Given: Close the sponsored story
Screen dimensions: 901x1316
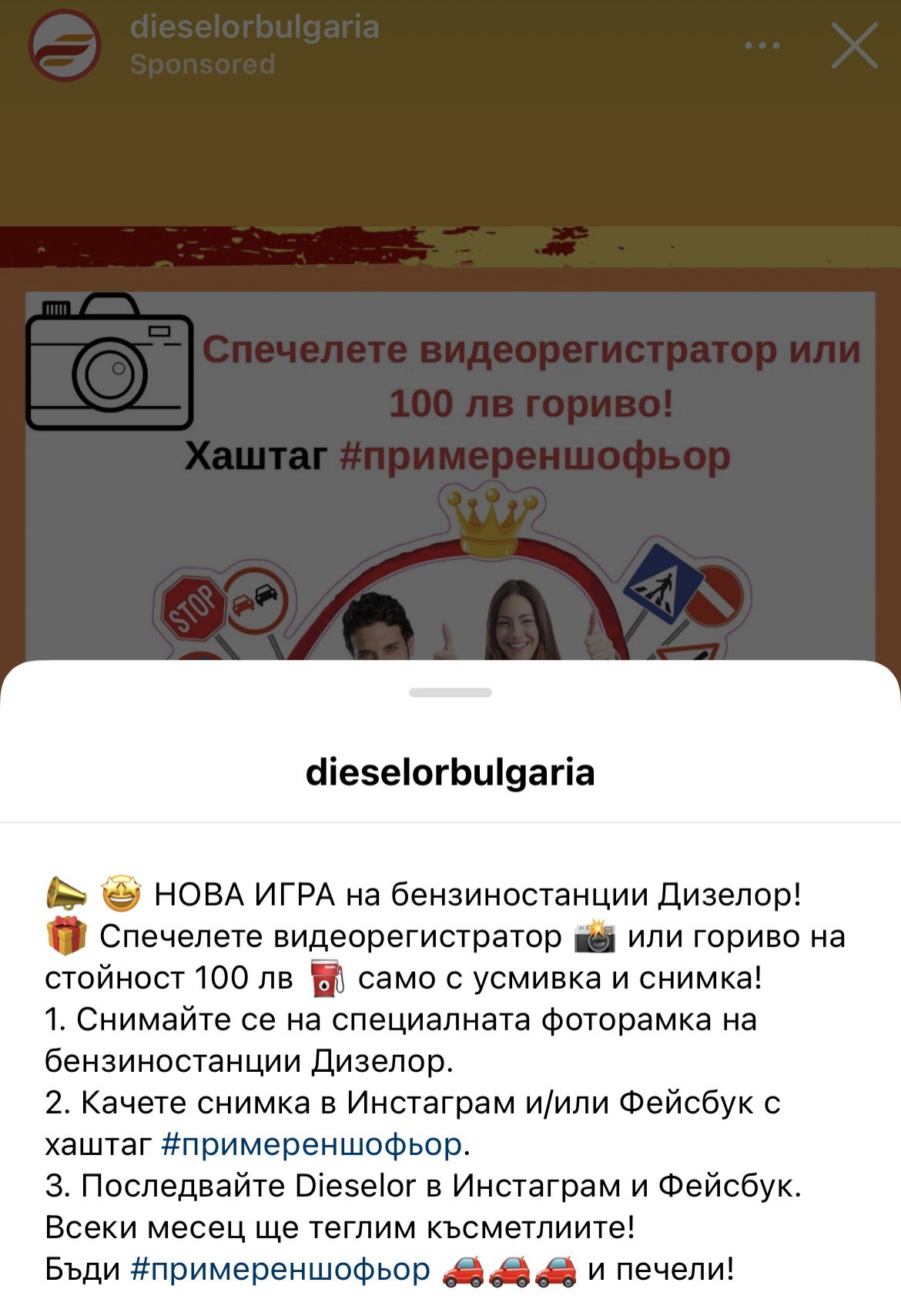Looking at the screenshot, I should pyautogui.click(x=855, y=45).
